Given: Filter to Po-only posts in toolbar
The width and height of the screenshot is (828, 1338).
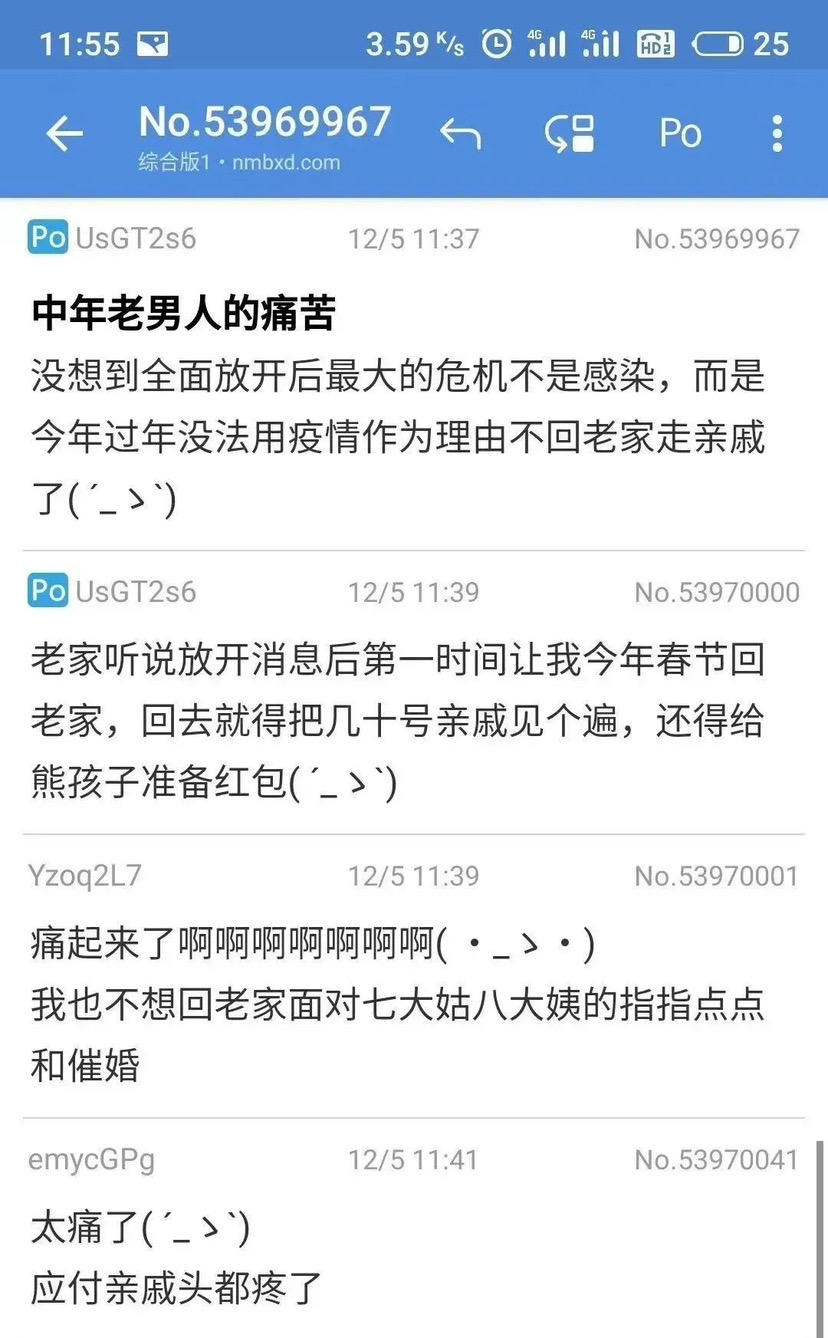Looking at the screenshot, I should tap(680, 133).
